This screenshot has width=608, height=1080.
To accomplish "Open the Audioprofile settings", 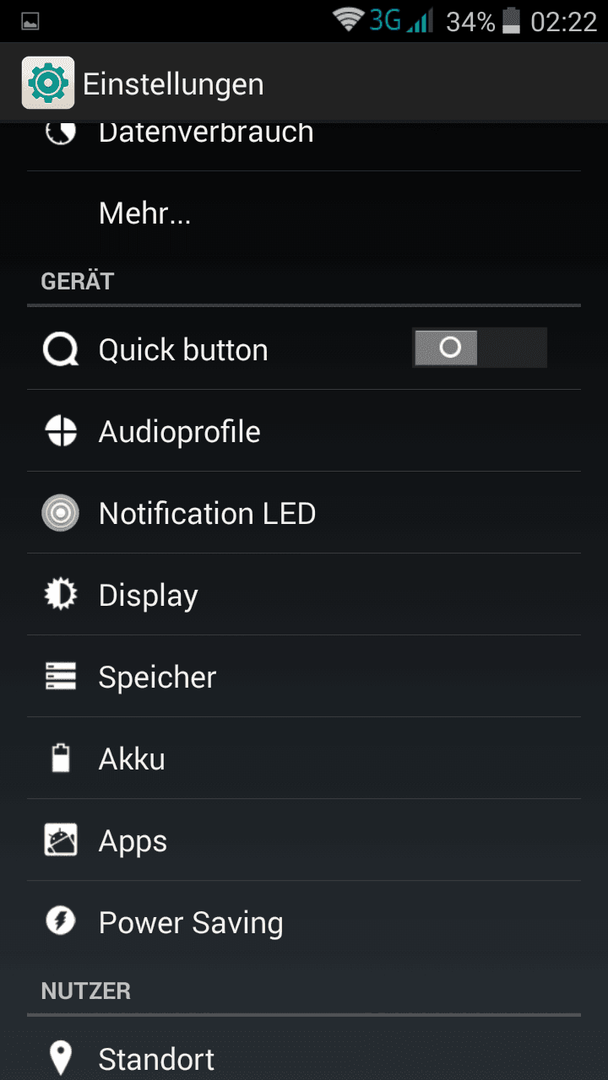I will (x=304, y=431).
